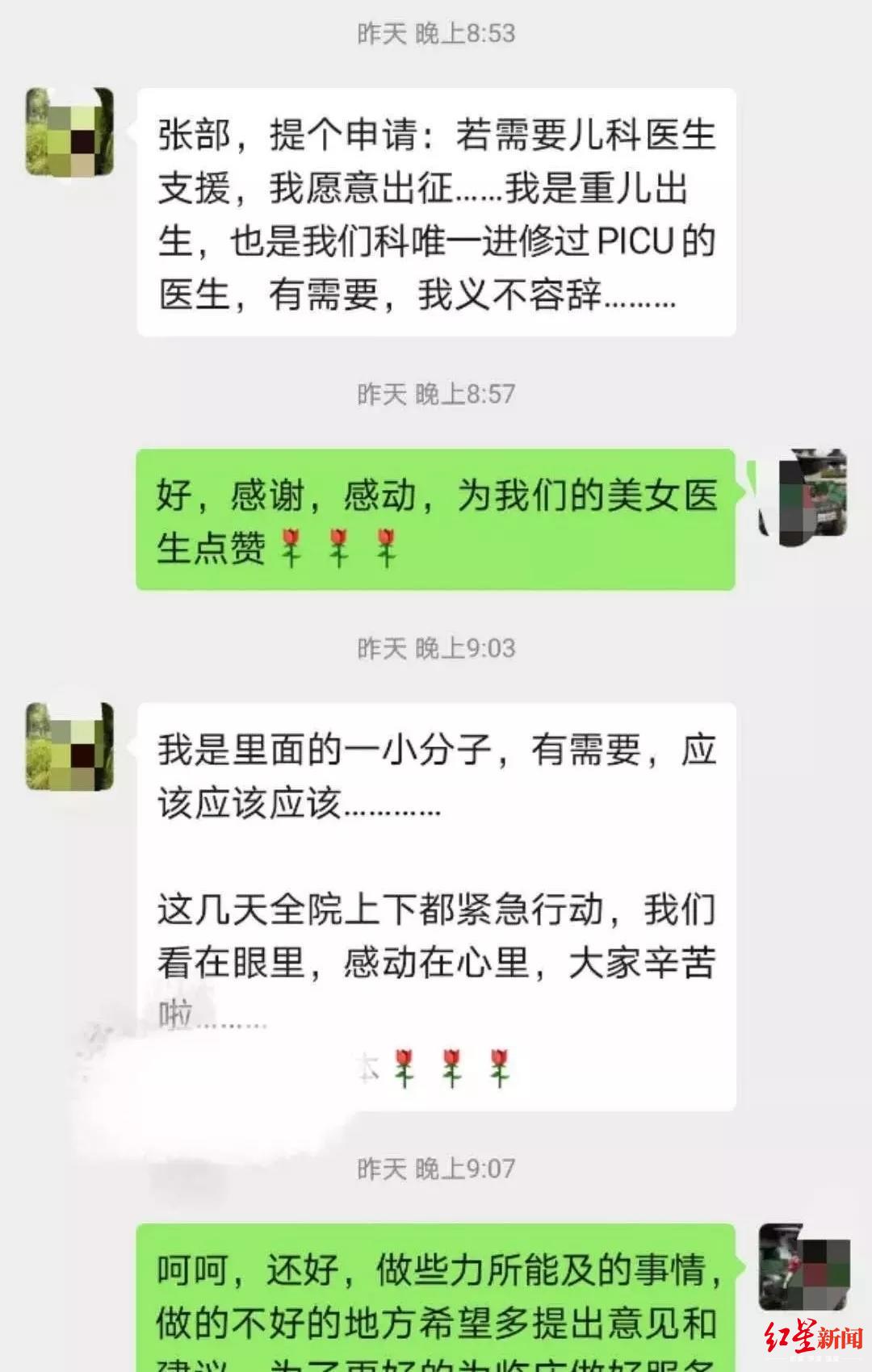Image resolution: width=872 pixels, height=1372 pixels.
Task: Click the sender's avatar at the top left
Action: point(71,133)
